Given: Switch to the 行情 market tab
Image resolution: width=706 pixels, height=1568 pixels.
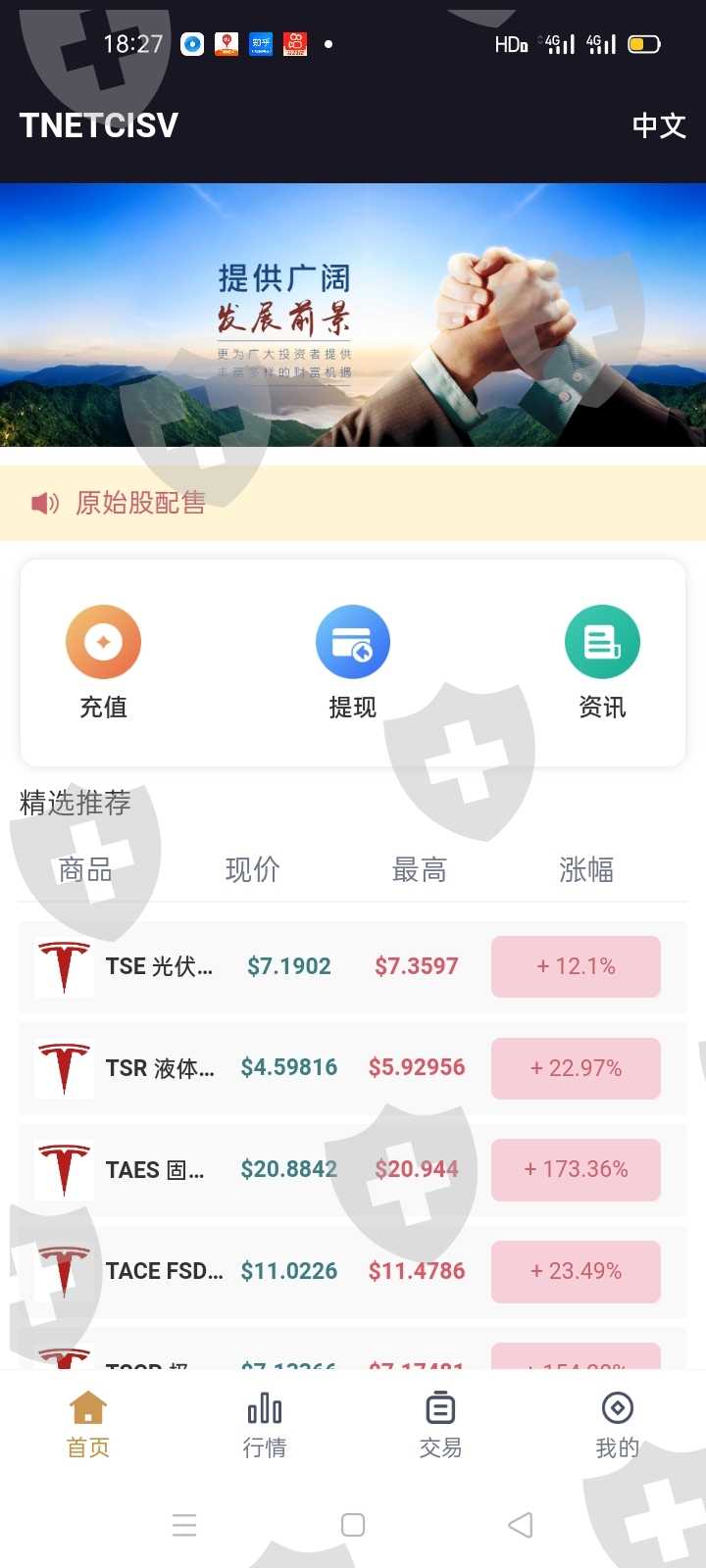Looking at the screenshot, I should click(265, 1426).
